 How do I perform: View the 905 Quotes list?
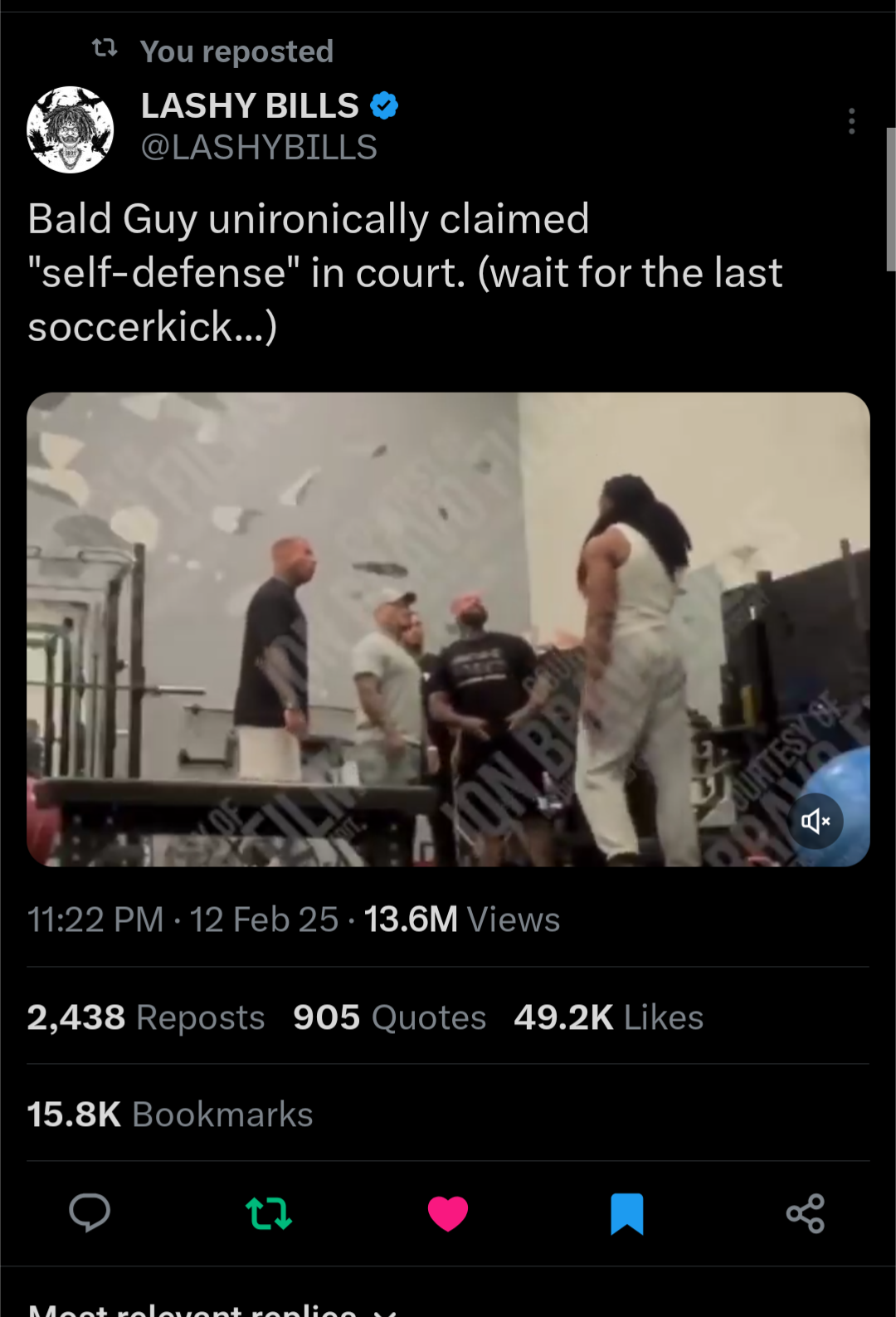click(x=389, y=1017)
